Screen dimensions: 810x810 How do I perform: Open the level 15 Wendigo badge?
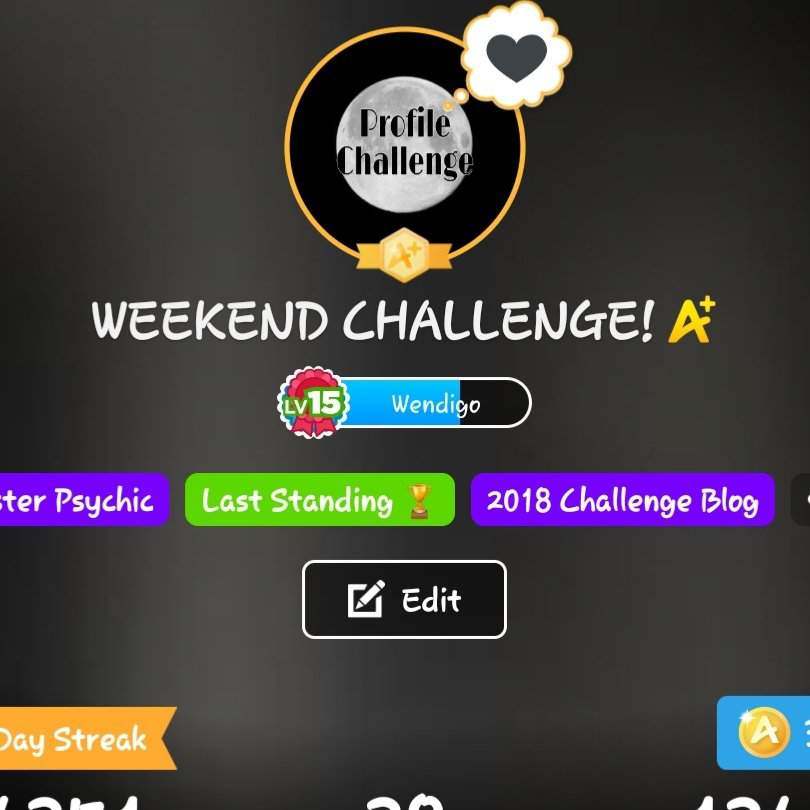point(404,403)
